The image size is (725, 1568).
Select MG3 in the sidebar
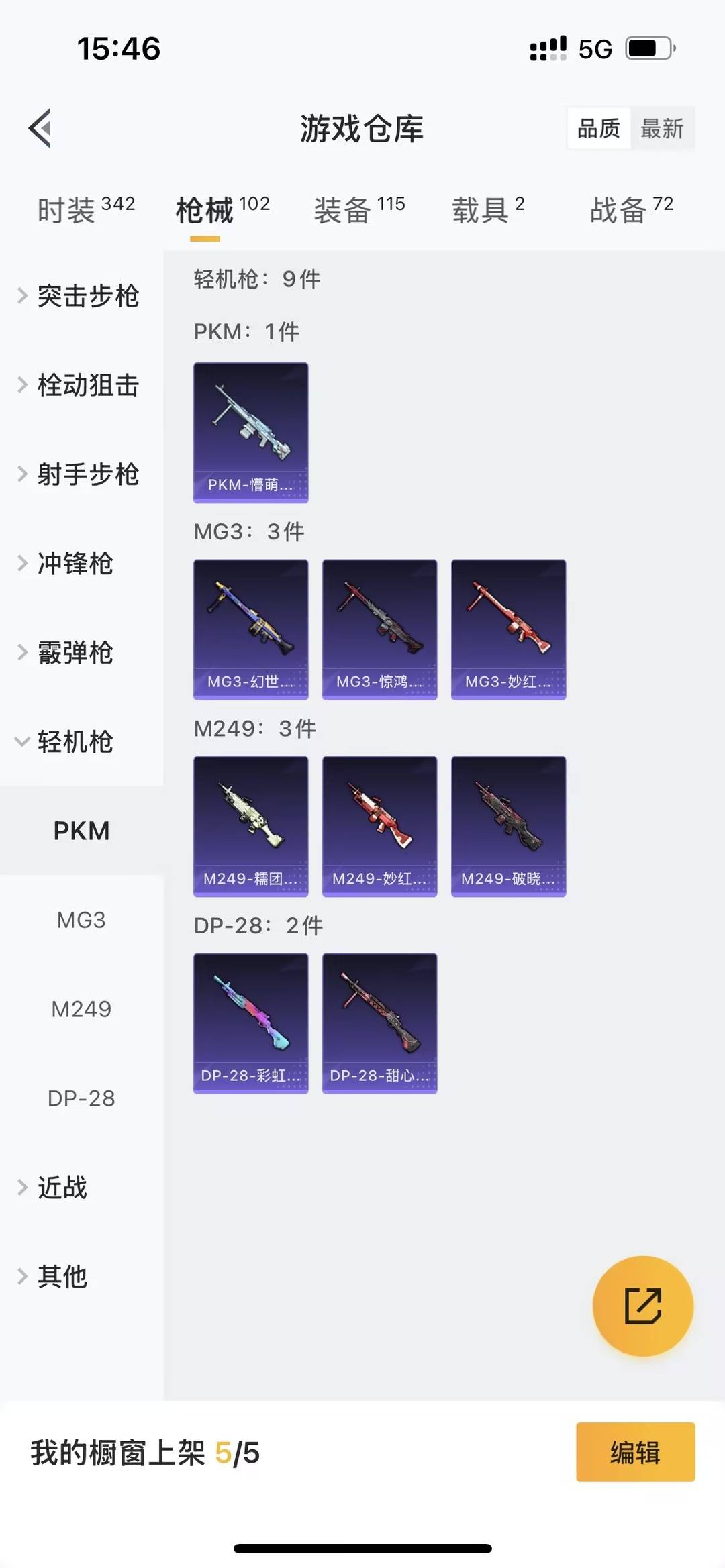tap(80, 920)
